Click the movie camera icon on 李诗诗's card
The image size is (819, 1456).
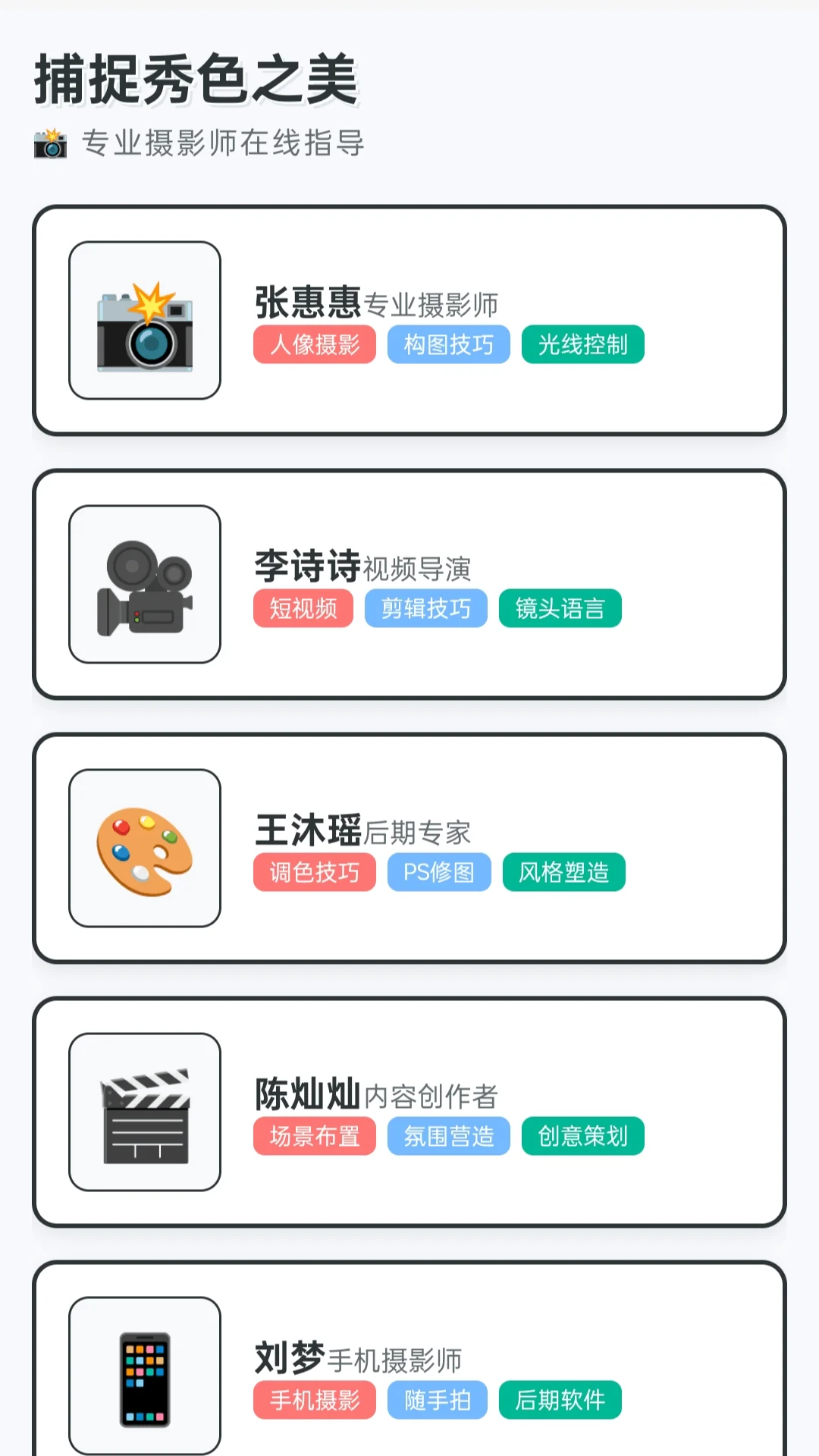(x=146, y=584)
